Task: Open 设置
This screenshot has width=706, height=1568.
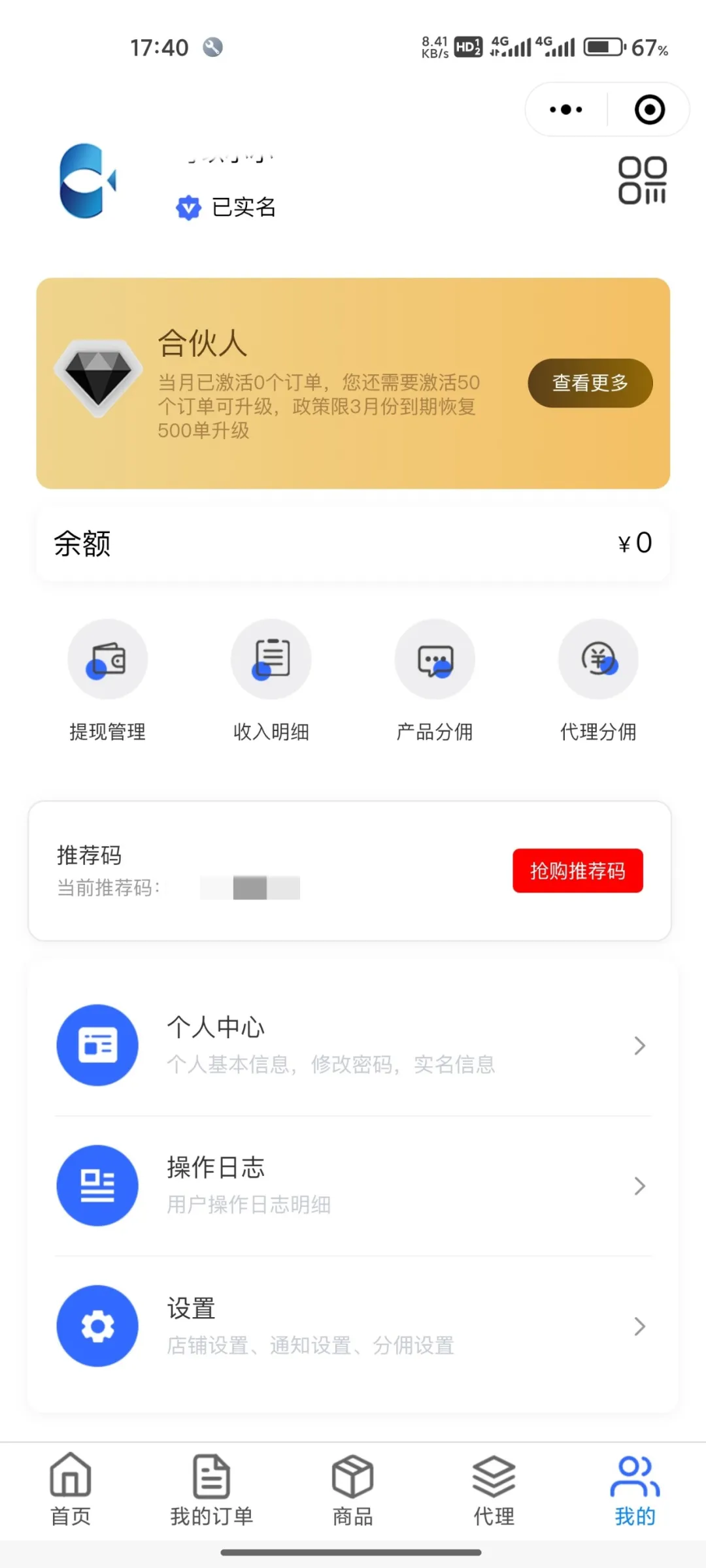Action: point(353,1326)
